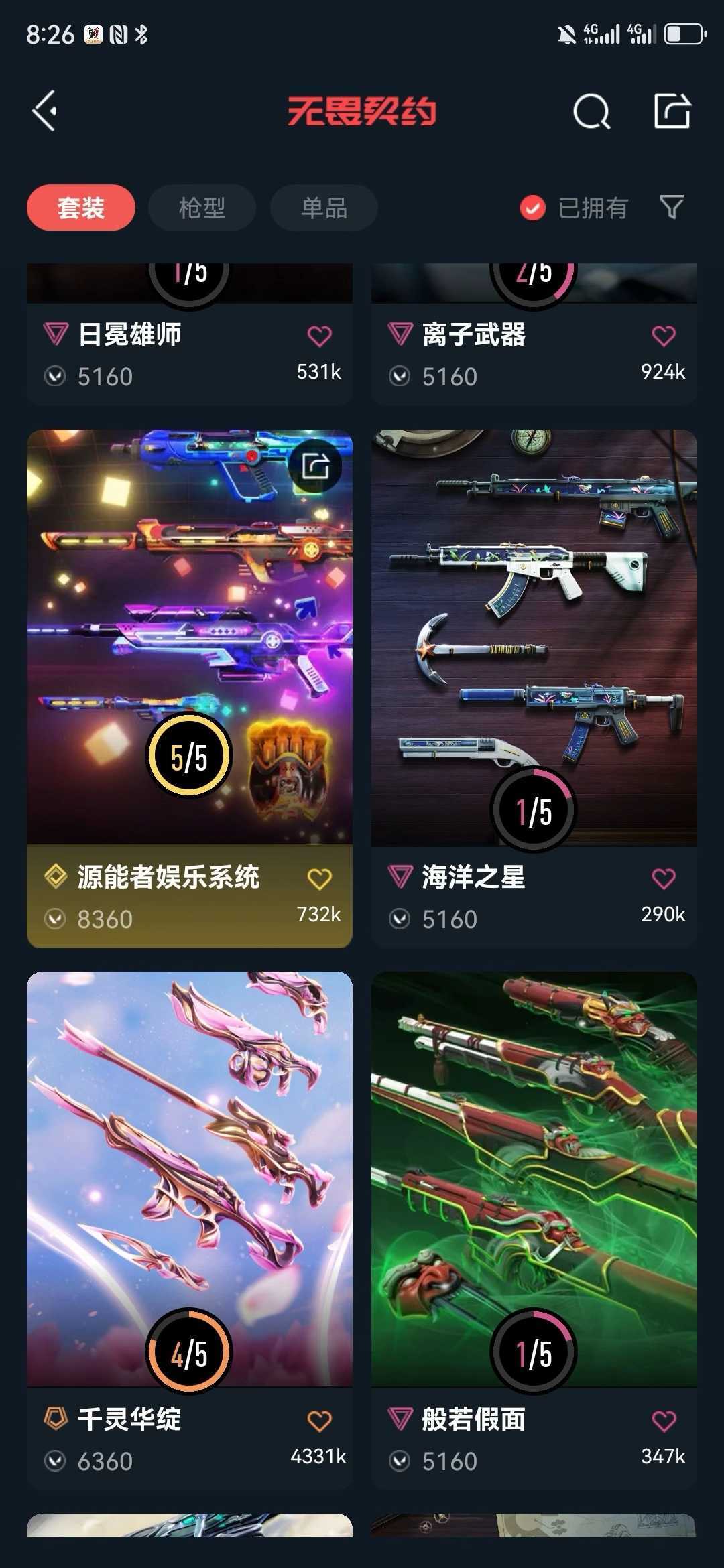View the 千灵华绽 bundle card
This screenshot has width=724, height=1568.
click(190, 1230)
